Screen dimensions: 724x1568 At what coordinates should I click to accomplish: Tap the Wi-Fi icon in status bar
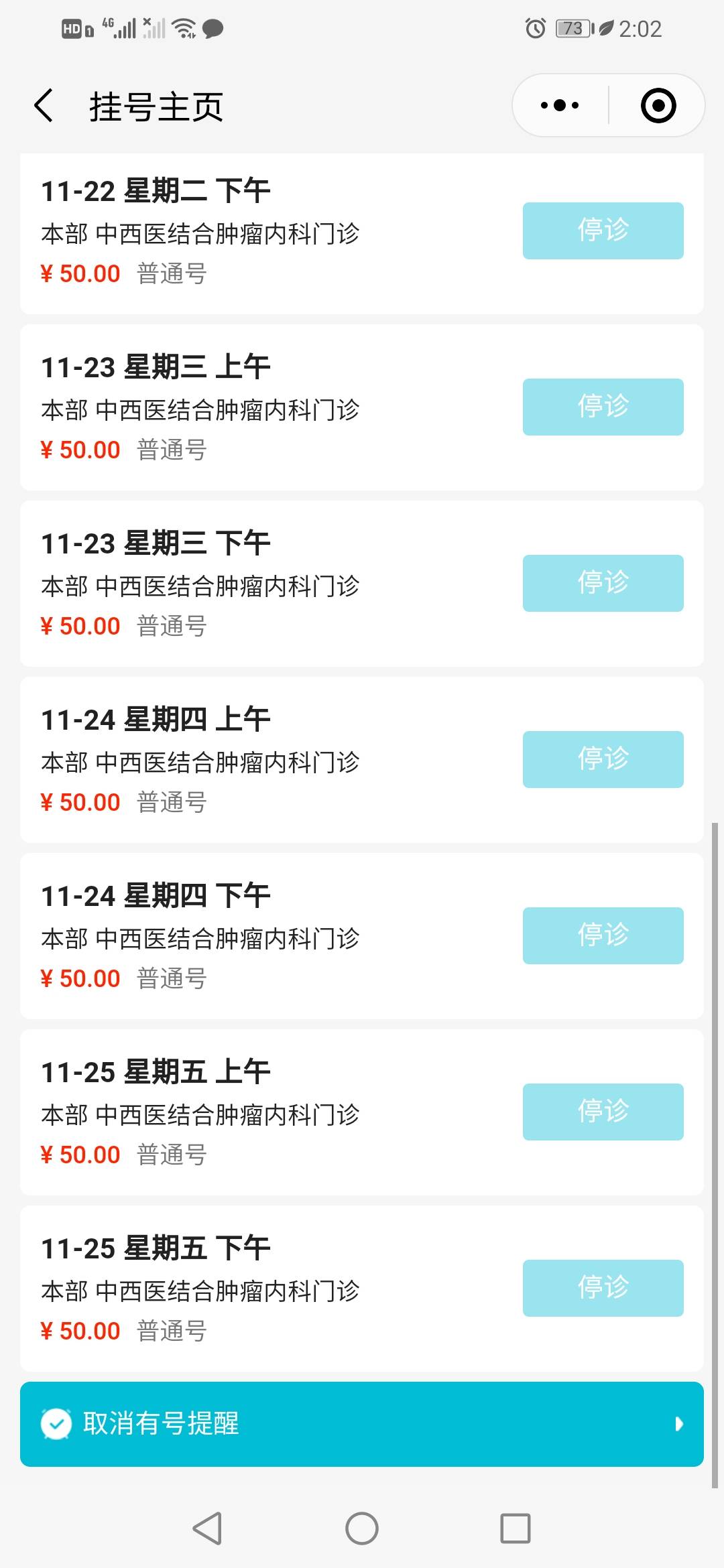(182, 27)
